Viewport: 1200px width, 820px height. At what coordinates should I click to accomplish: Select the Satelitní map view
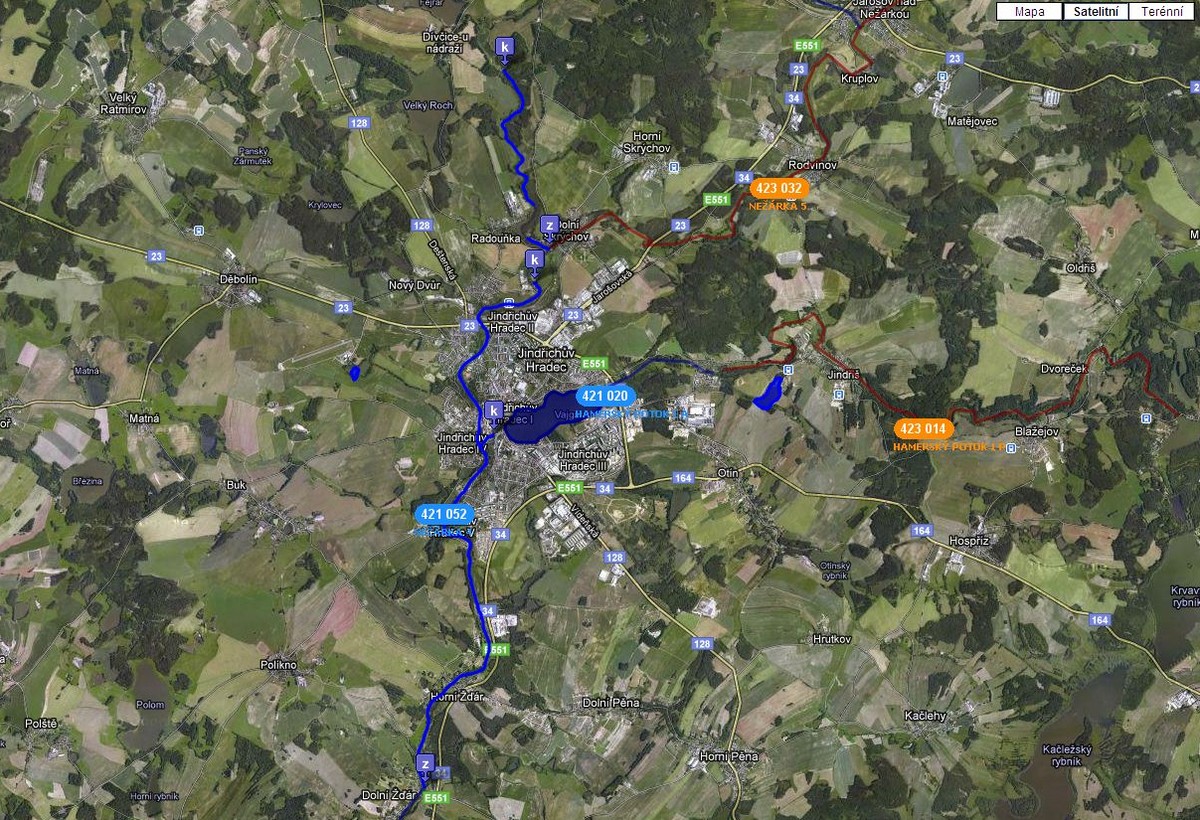tap(1095, 12)
